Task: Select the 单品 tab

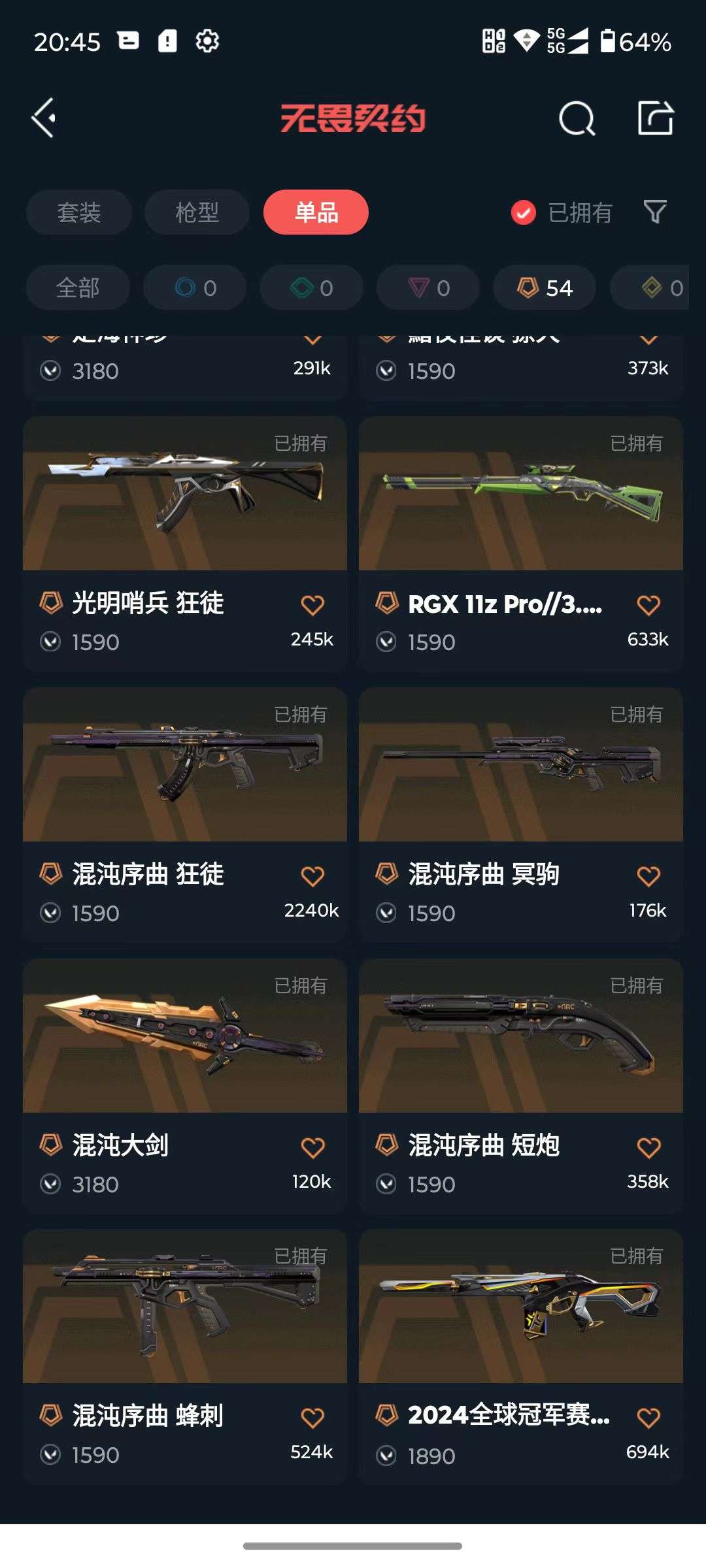Action: coord(316,212)
